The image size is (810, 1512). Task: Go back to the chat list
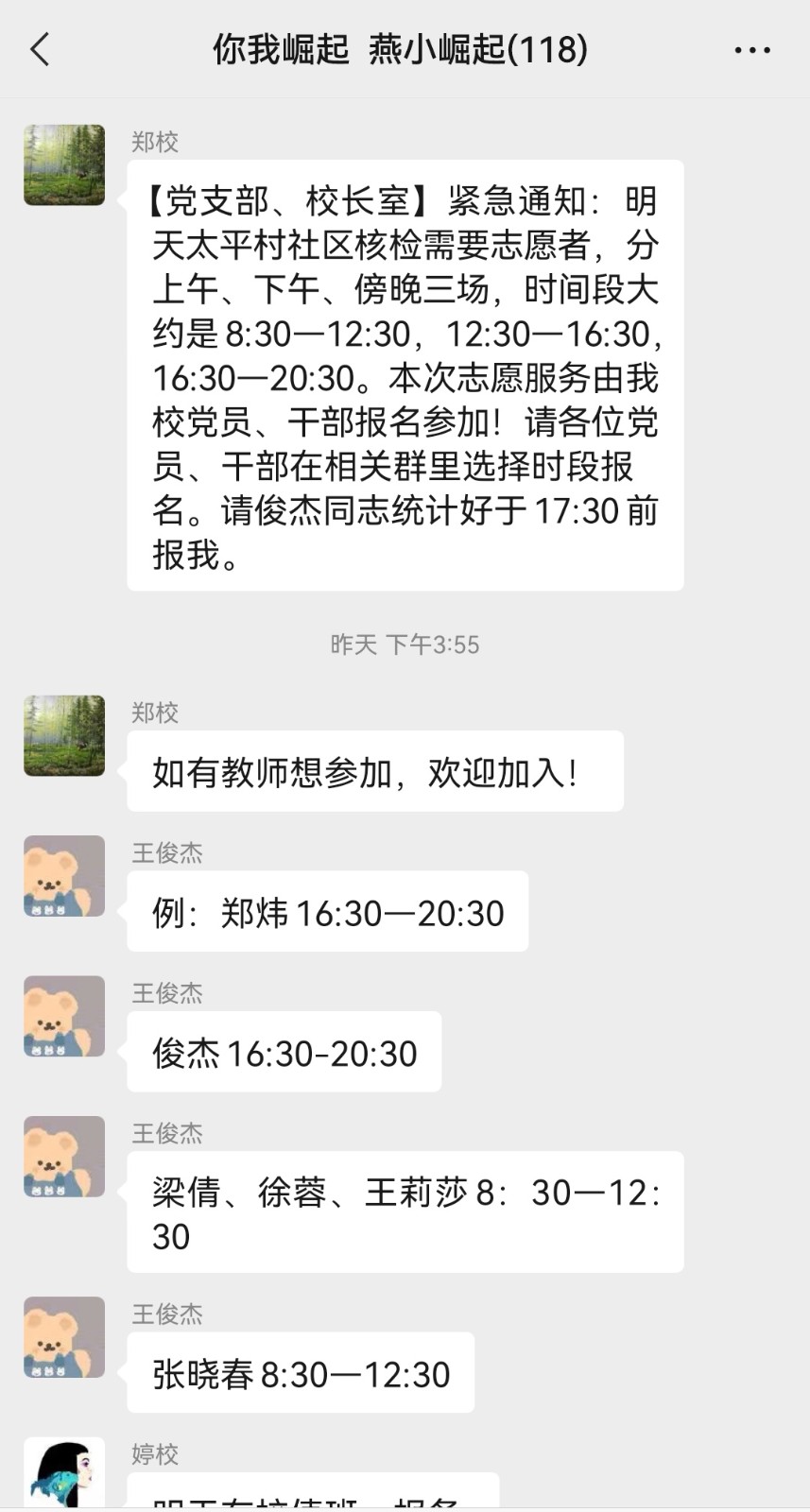click(x=40, y=49)
